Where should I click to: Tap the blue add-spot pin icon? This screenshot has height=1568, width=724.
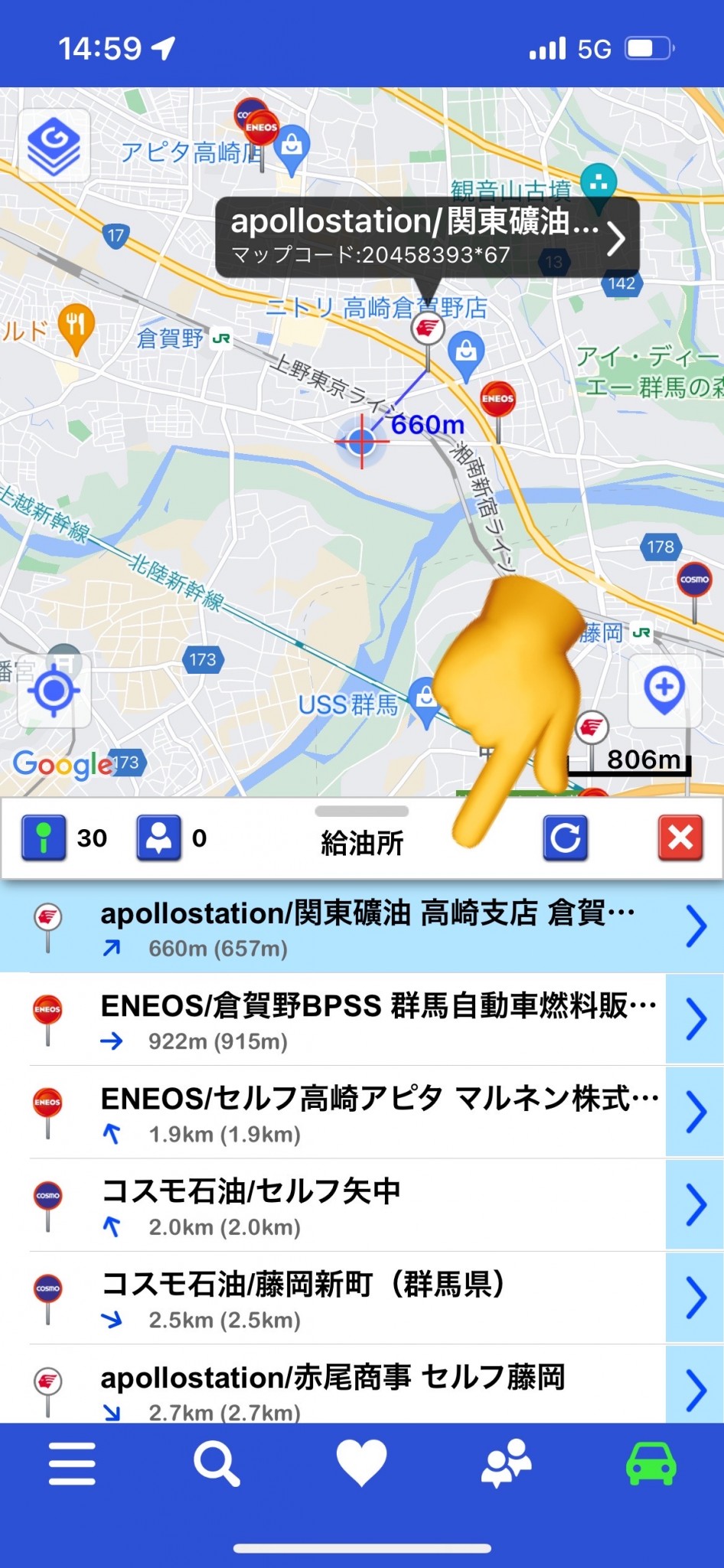pyautogui.click(x=664, y=690)
